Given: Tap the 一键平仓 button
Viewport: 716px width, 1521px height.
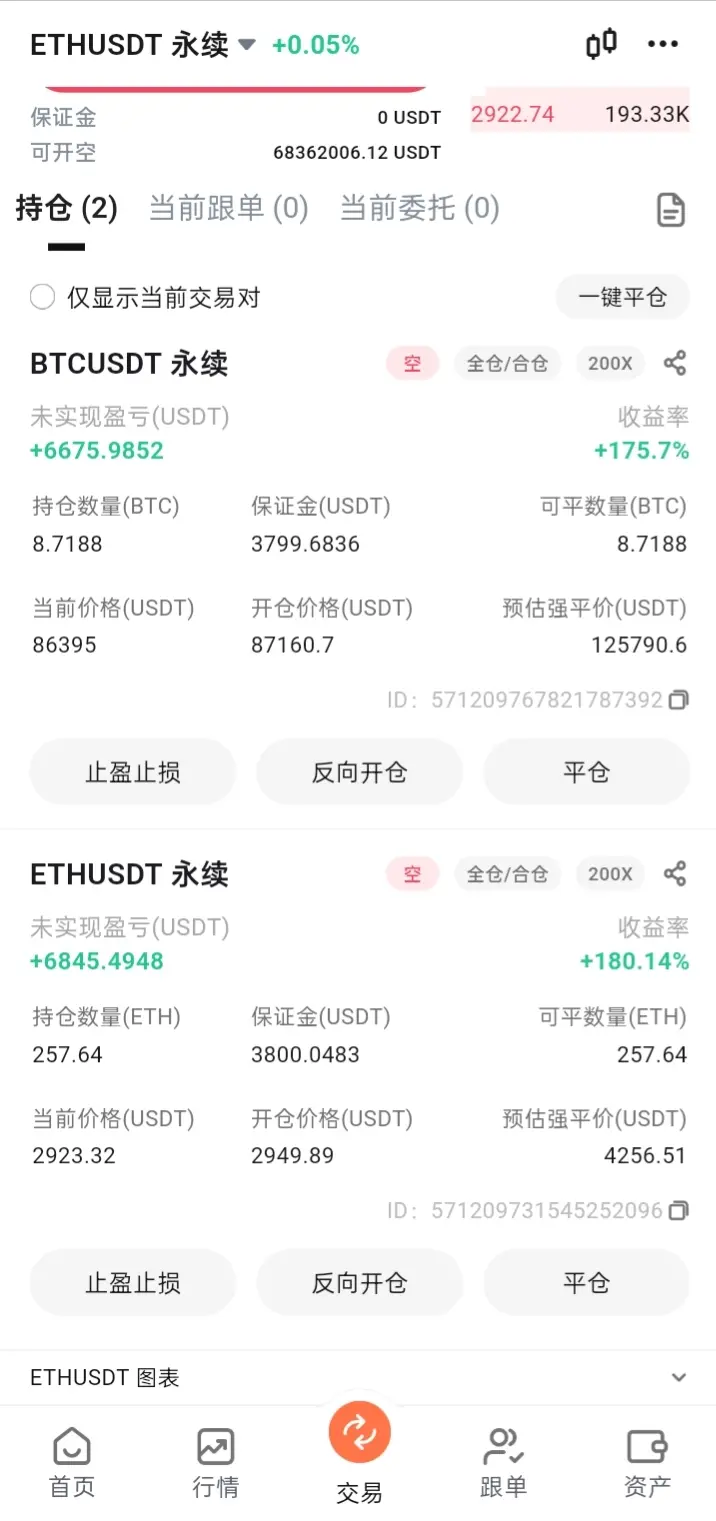Looking at the screenshot, I should pyautogui.click(x=622, y=297).
